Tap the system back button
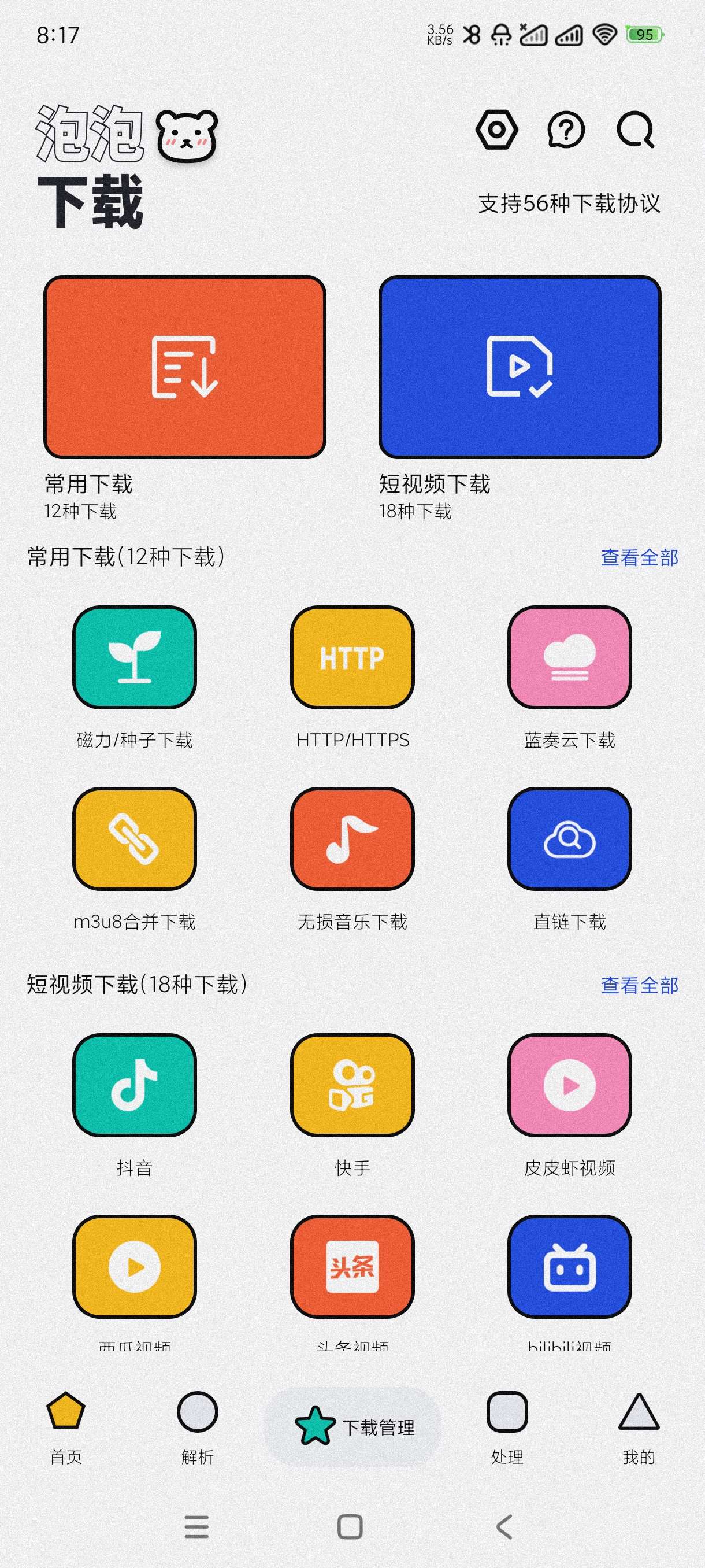Screen dimensions: 705x1568 [504, 1526]
